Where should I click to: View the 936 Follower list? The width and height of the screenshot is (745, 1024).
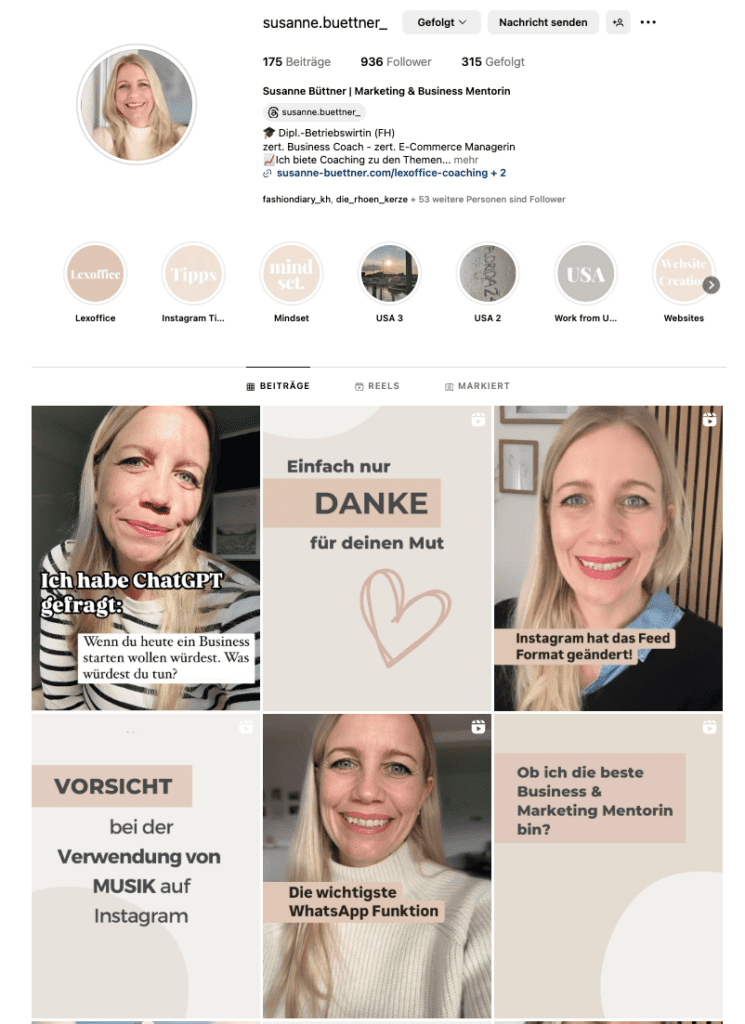click(396, 62)
